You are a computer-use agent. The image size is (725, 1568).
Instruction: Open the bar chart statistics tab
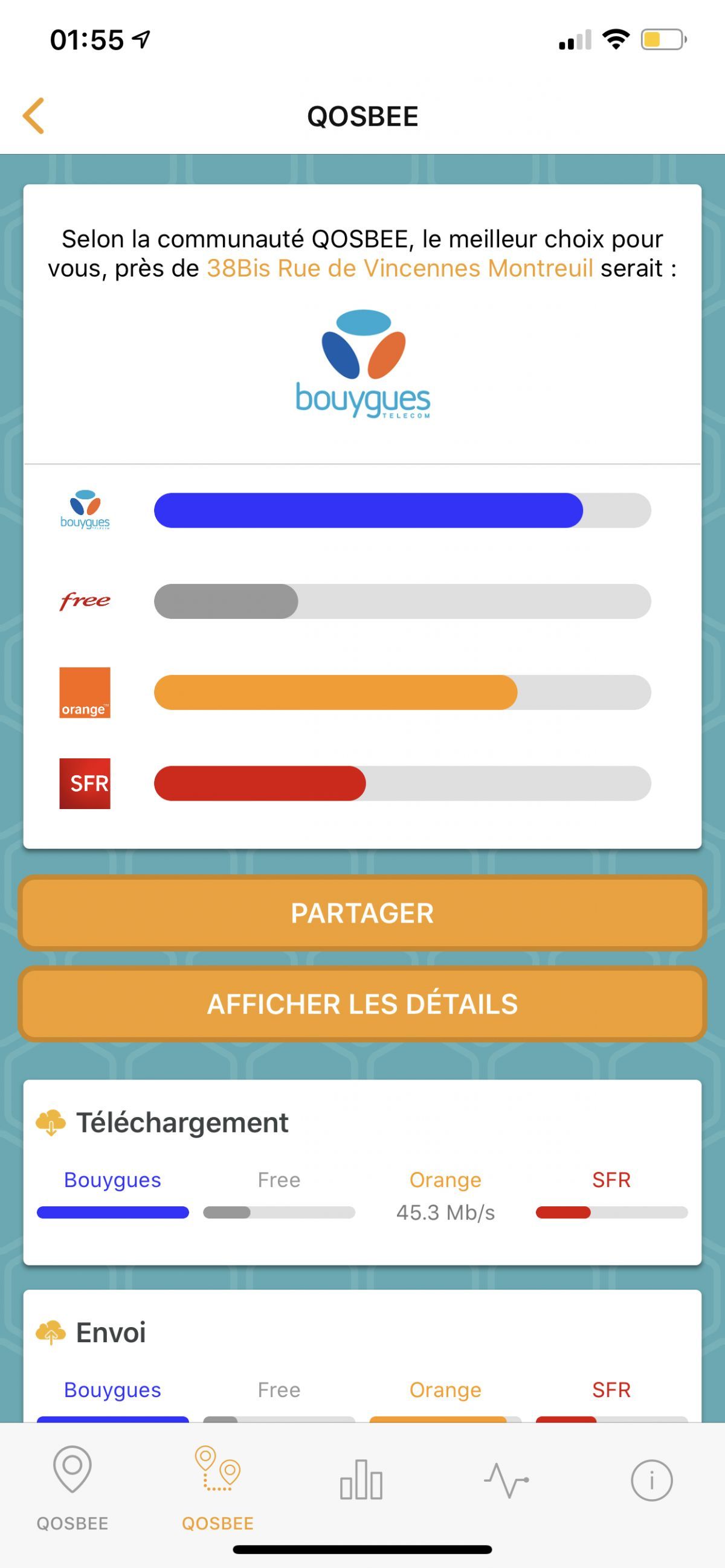[361, 1480]
